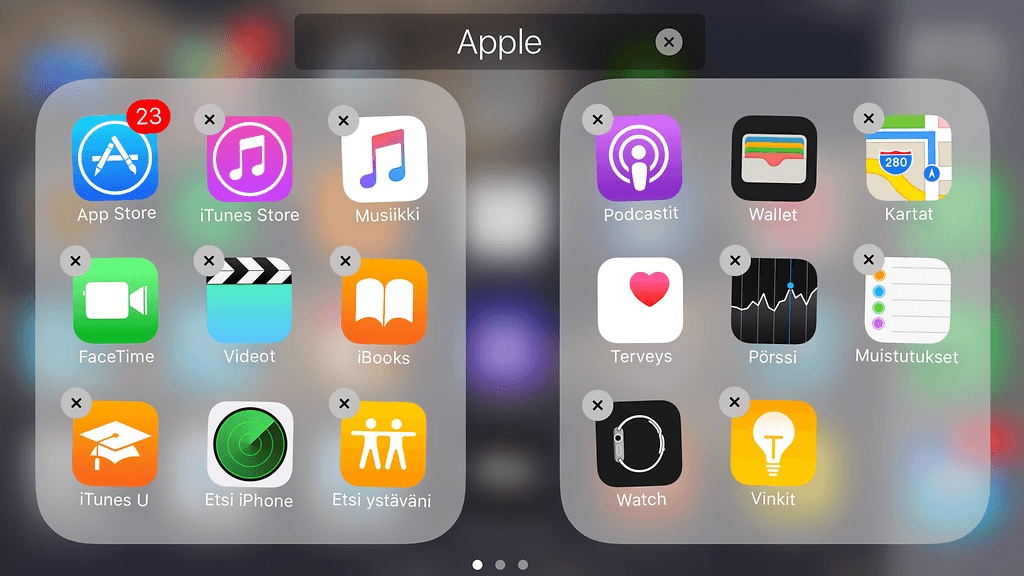Open Etsi iPhone app
Image resolution: width=1024 pixels, height=576 pixels.
coord(250,443)
